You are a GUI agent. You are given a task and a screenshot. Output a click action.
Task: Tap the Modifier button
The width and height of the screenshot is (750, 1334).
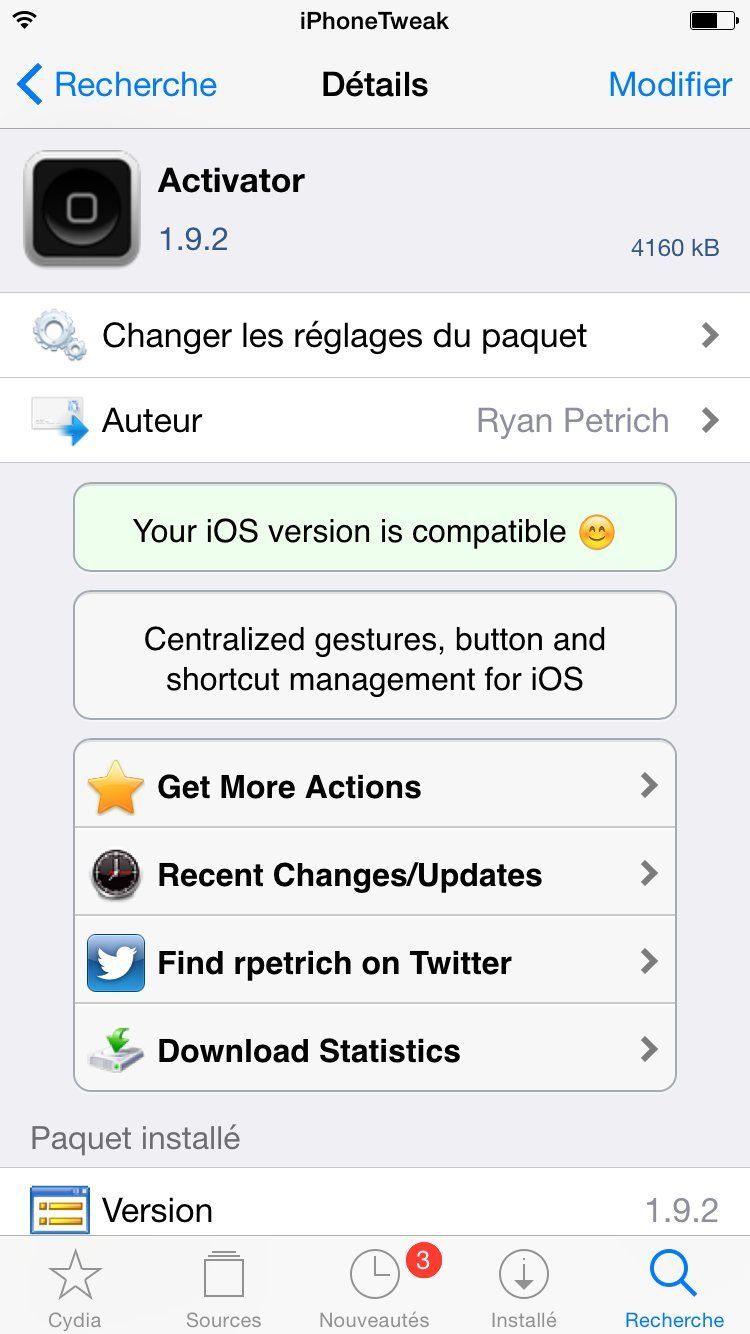669,85
